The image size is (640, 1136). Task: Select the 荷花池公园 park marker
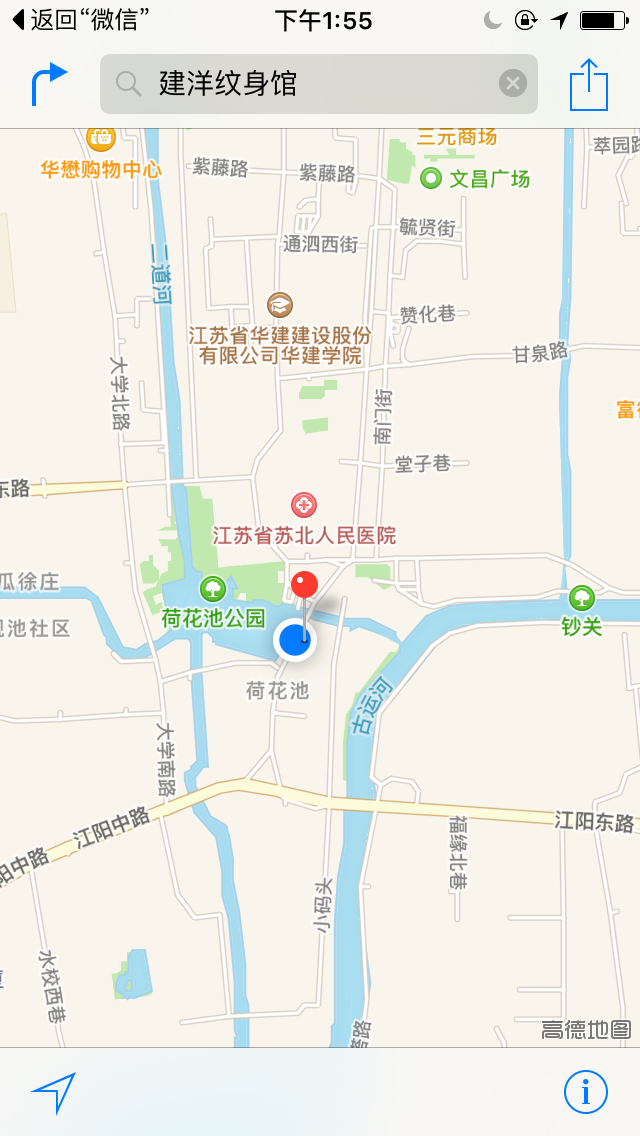pyautogui.click(x=212, y=589)
